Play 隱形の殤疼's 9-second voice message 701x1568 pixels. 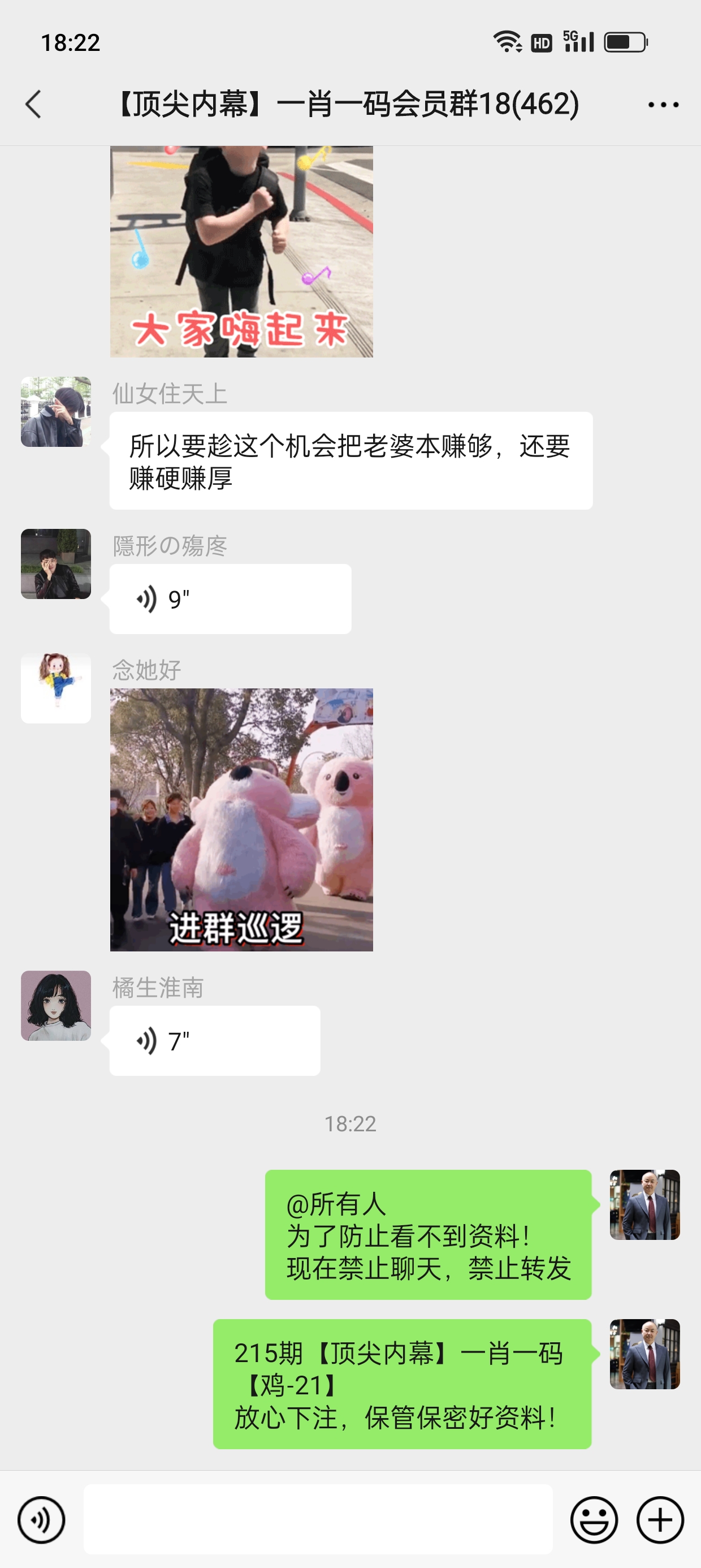click(x=230, y=599)
